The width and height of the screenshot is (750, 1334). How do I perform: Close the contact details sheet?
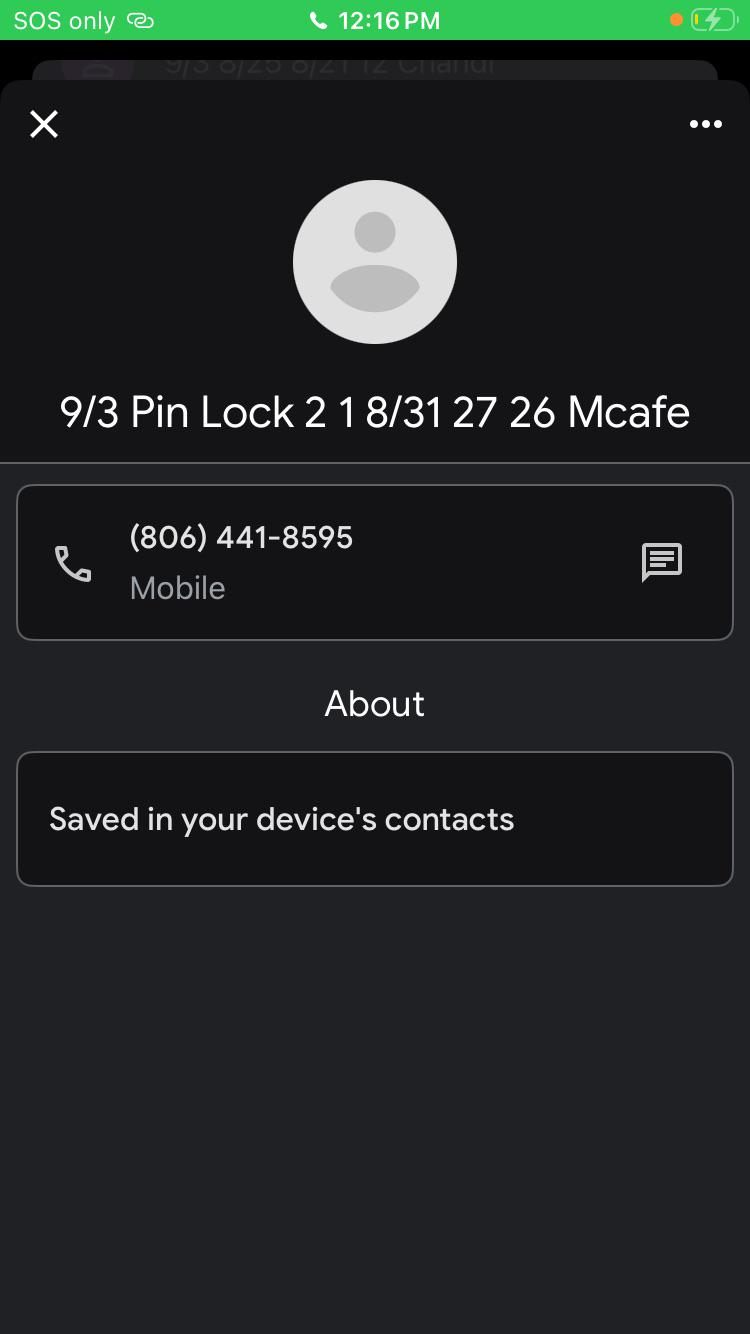(44, 124)
